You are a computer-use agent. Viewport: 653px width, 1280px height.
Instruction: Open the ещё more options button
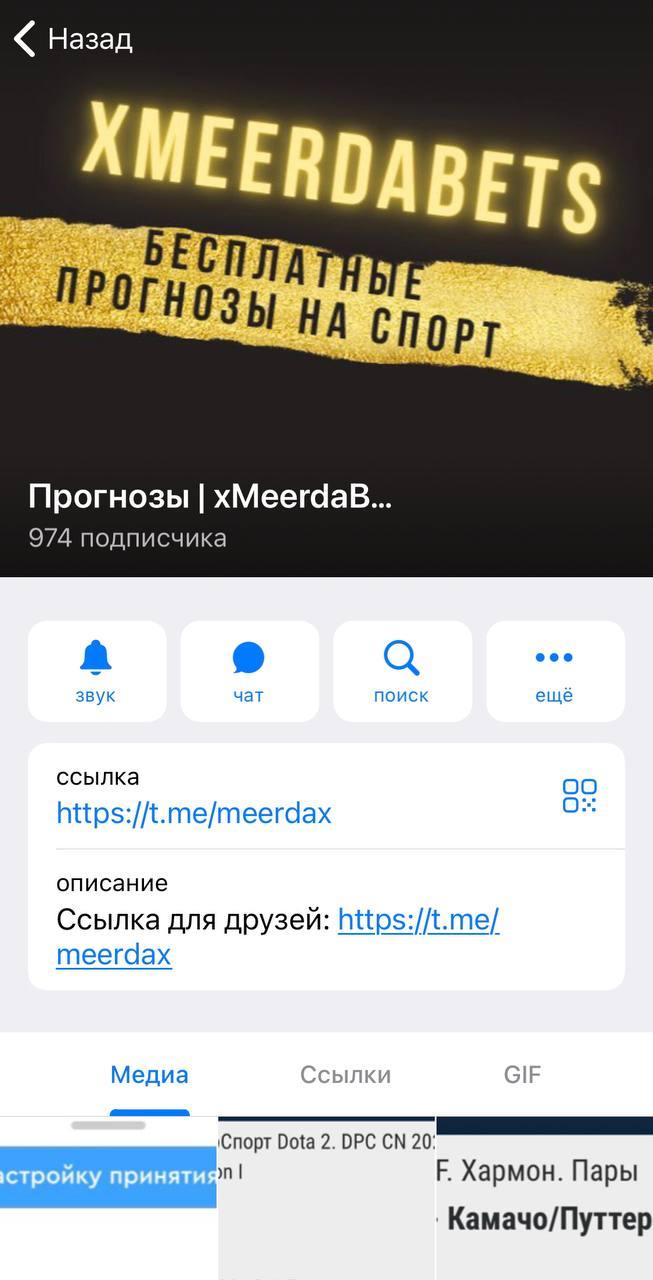click(554, 671)
